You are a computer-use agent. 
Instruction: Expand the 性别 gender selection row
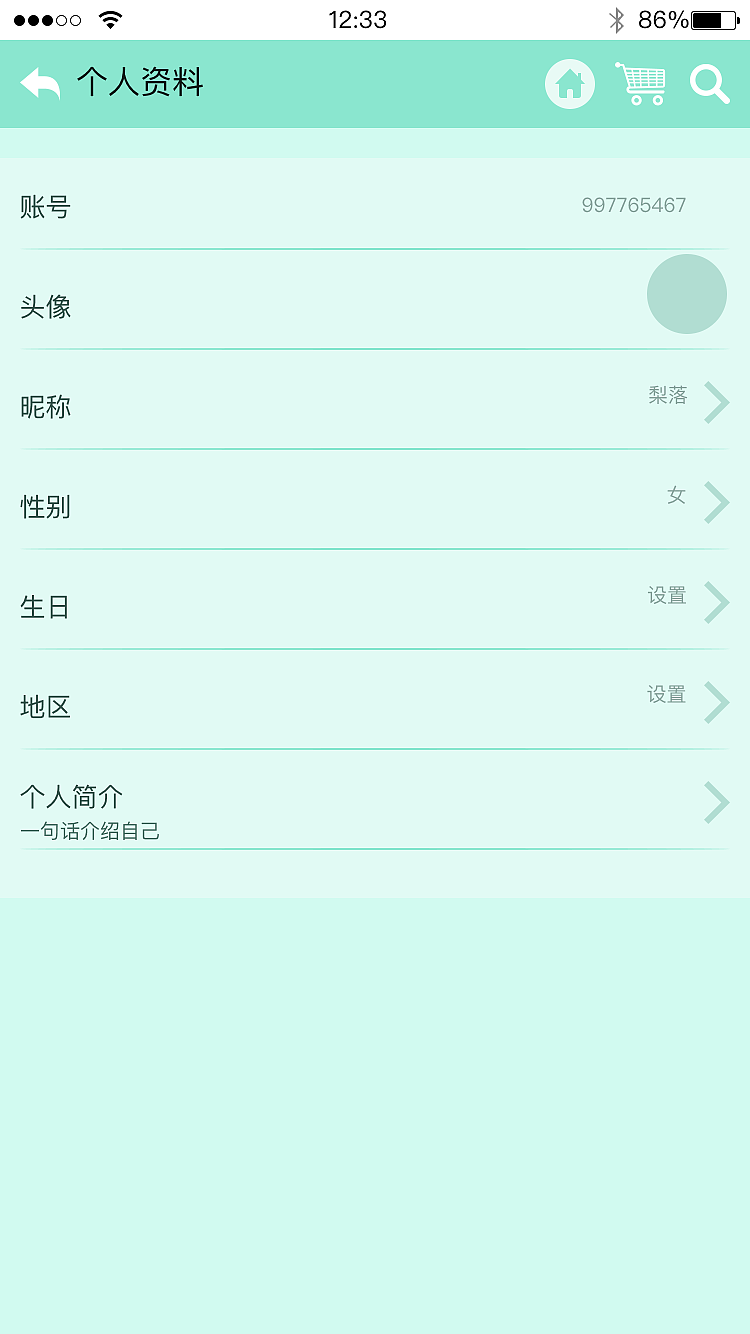[716, 502]
